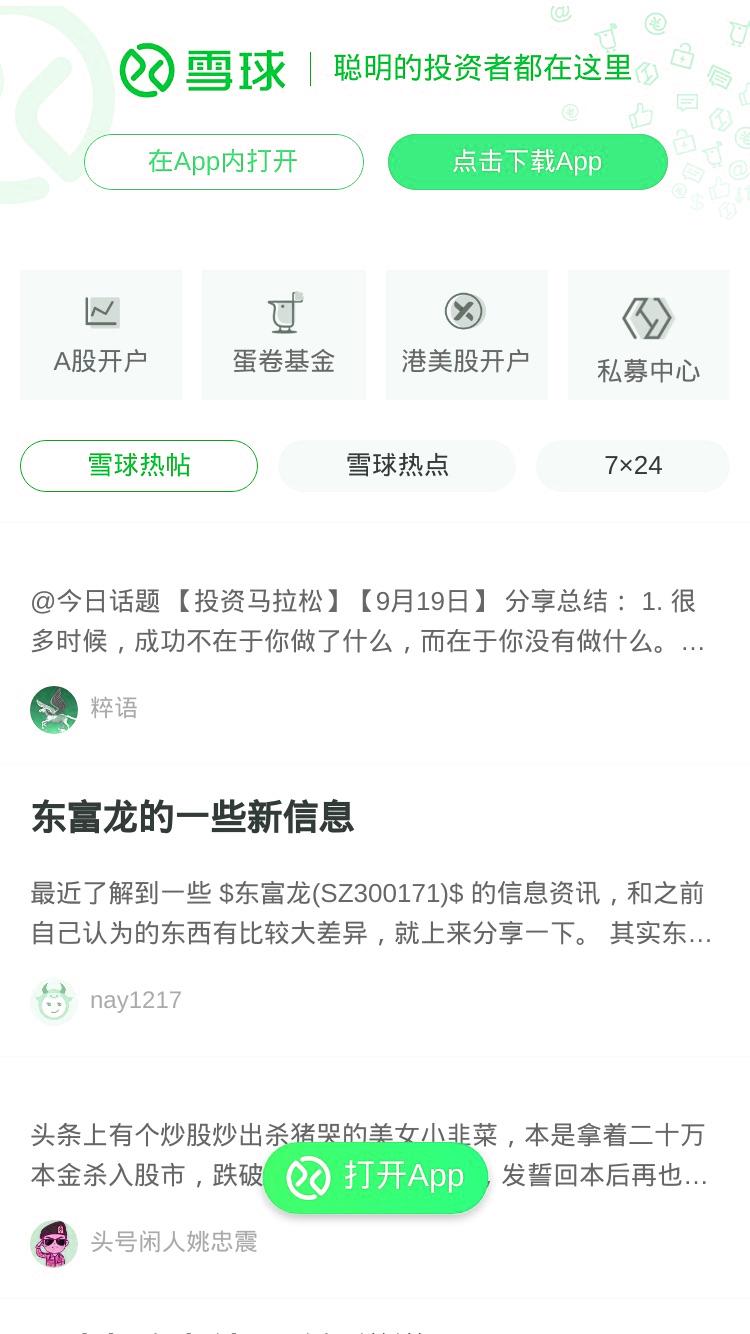Tap 点击下载App to download the app
The width and height of the screenshot is (750, 1334).
[x=527, y=162]
